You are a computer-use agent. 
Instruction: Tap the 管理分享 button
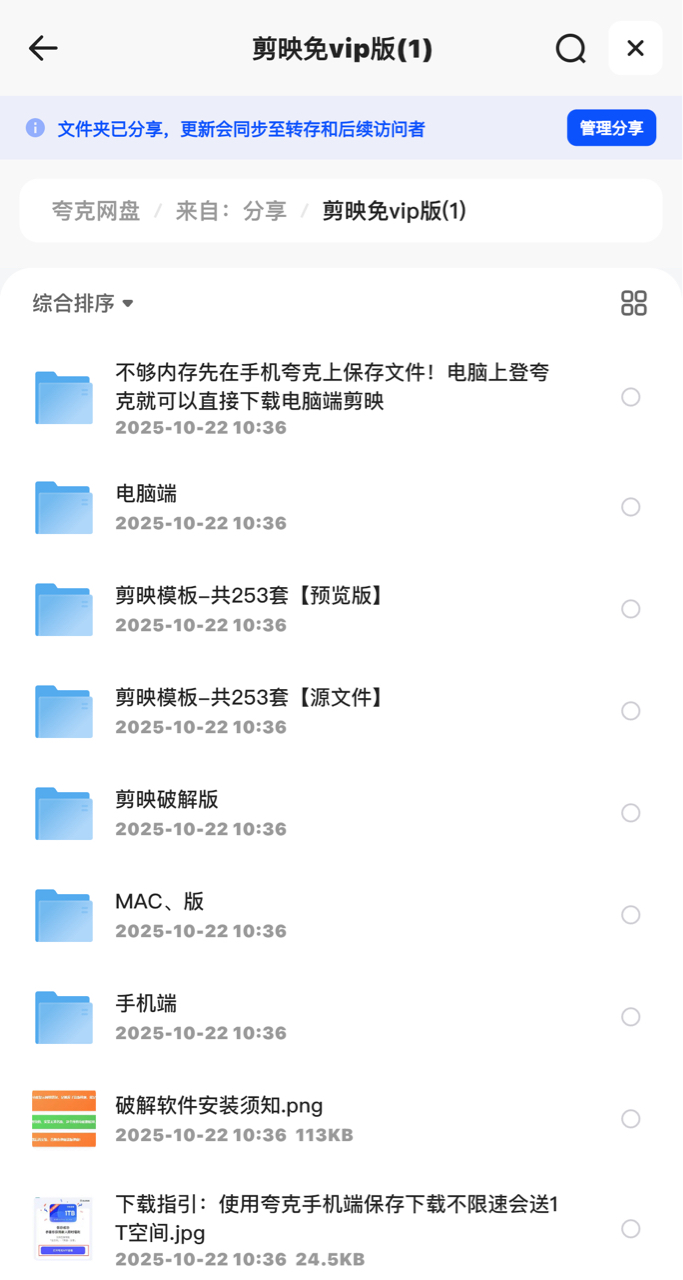point(611,128)
